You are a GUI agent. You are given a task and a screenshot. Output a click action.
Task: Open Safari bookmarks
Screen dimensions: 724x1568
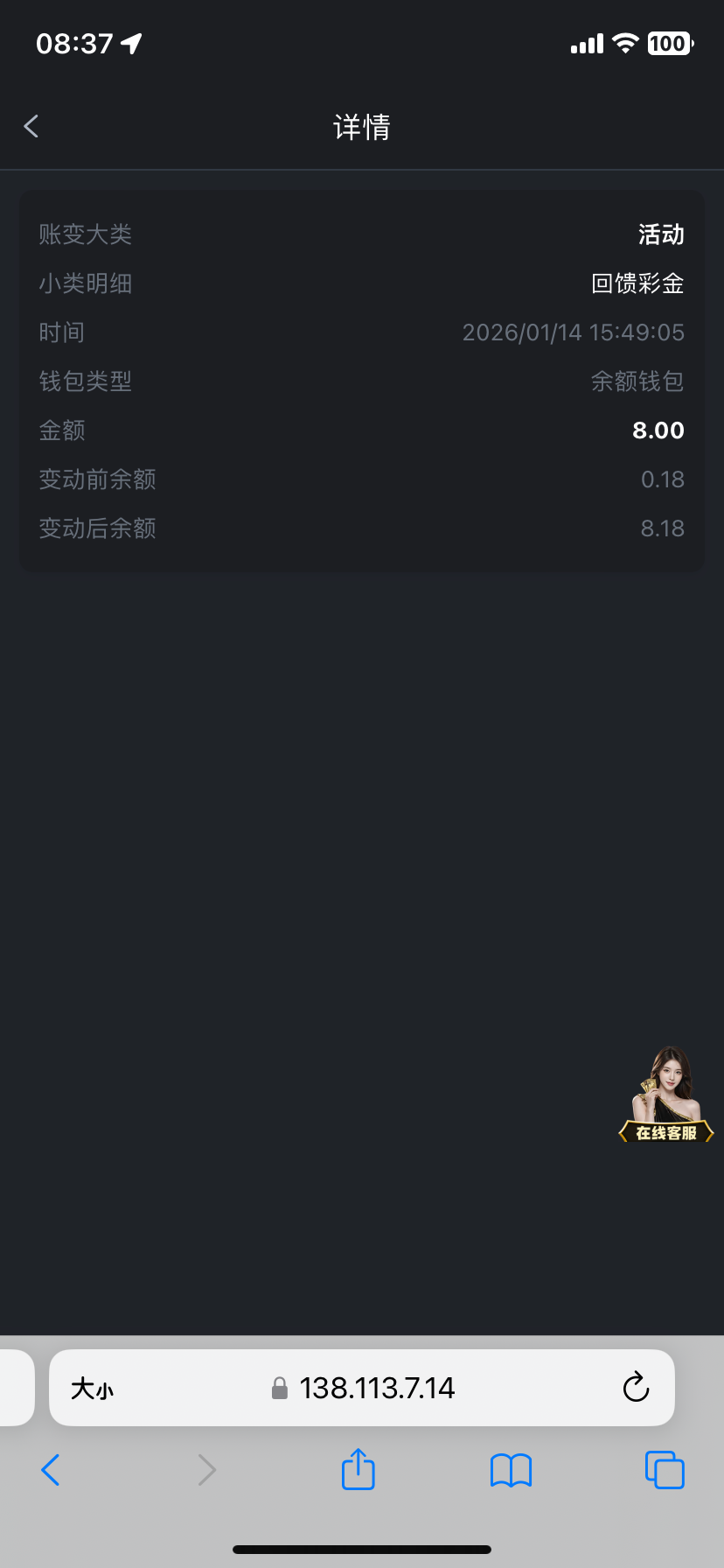[x=511, y=1470]
